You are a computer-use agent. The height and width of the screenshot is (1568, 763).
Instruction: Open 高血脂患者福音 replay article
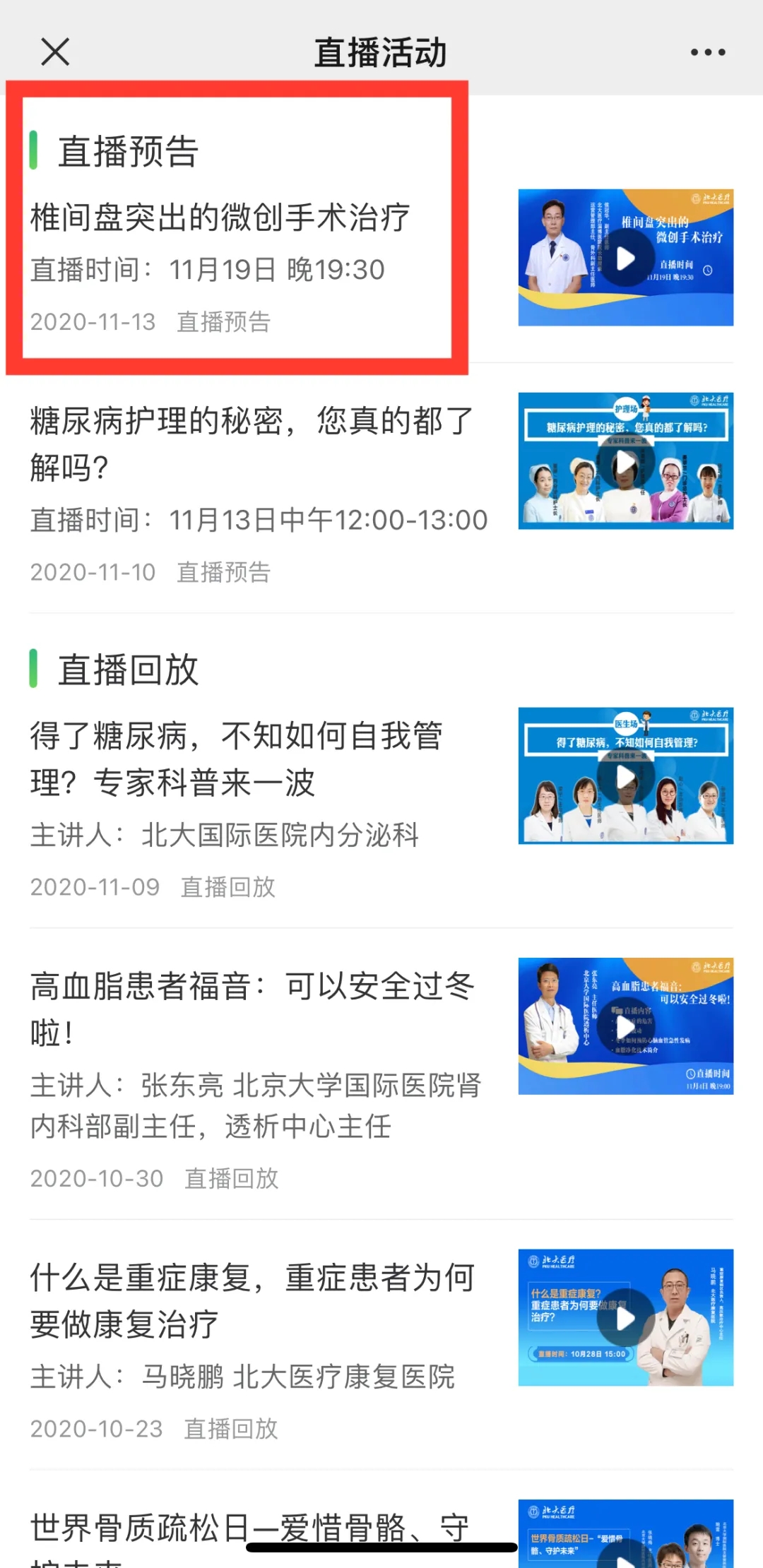coord(252,1009)
